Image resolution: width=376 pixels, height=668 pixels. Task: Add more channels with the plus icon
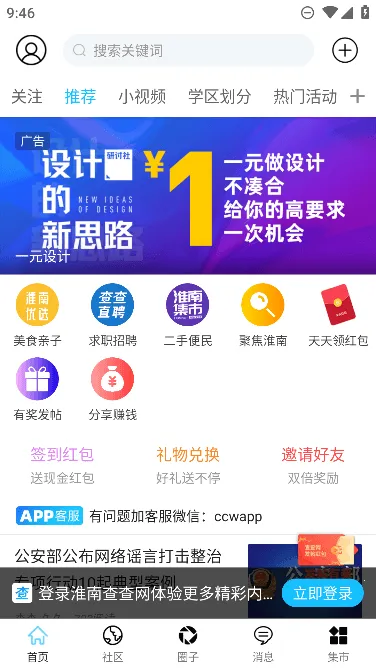[357, 97]
